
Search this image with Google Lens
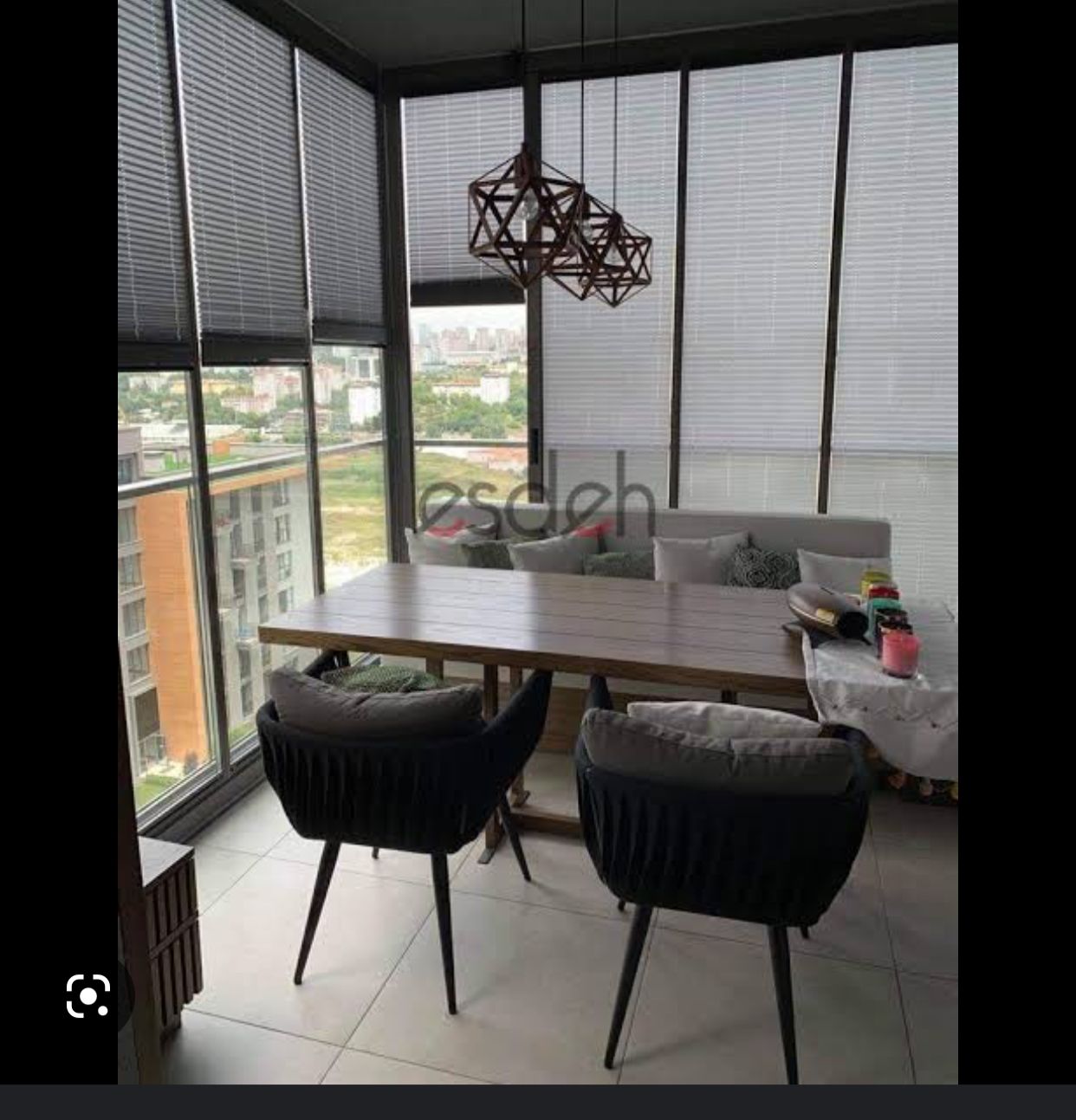tap(88, 995)
